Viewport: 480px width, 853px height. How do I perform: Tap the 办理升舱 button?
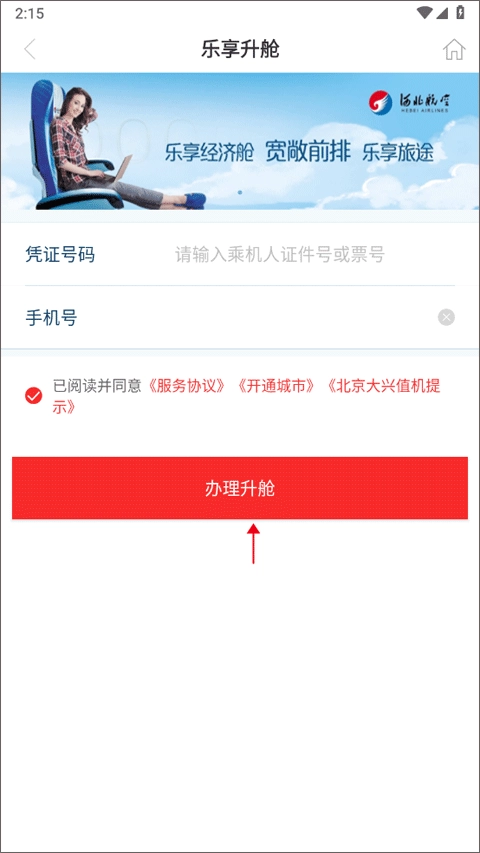click(240, 488)
